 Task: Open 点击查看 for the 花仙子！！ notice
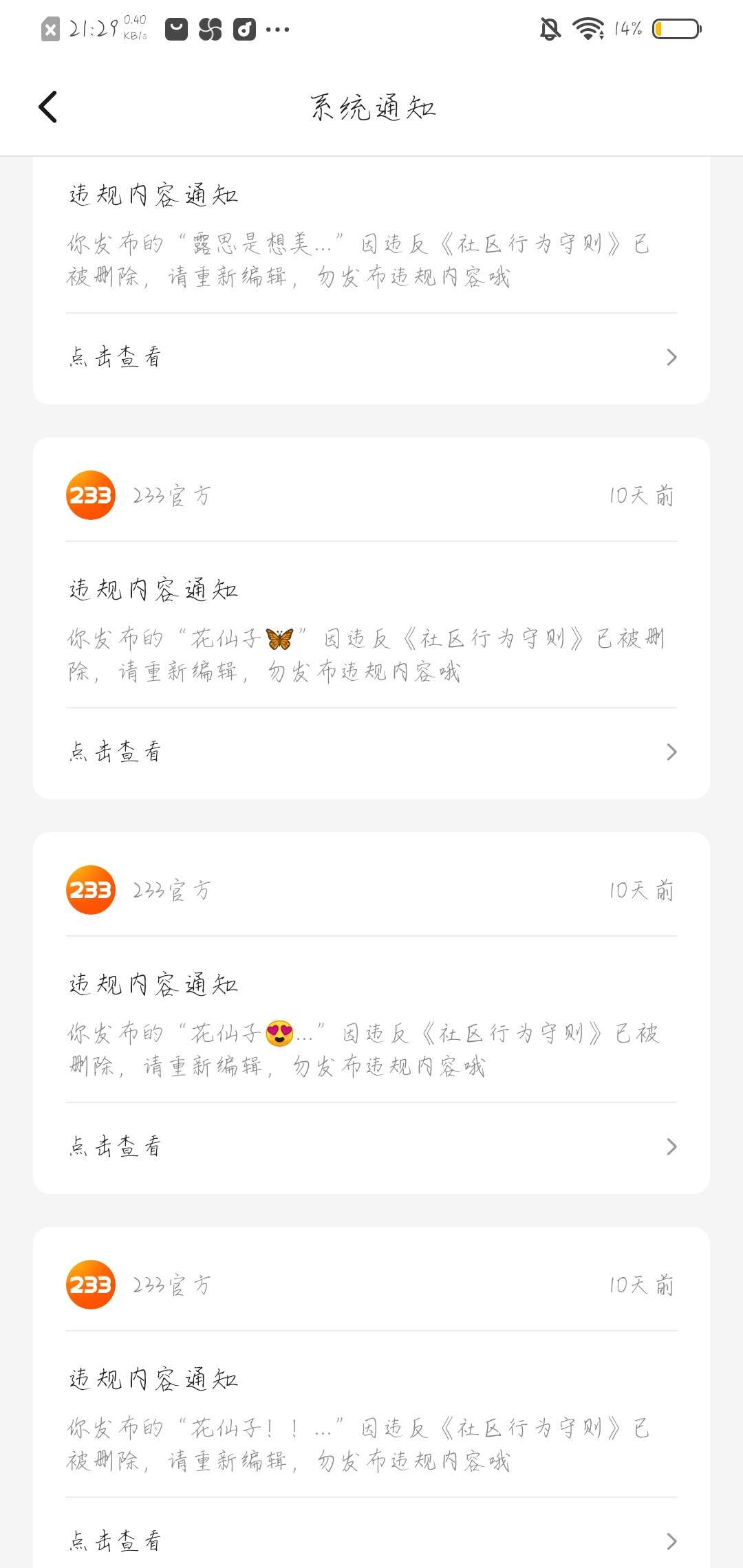coord(371,1540)
